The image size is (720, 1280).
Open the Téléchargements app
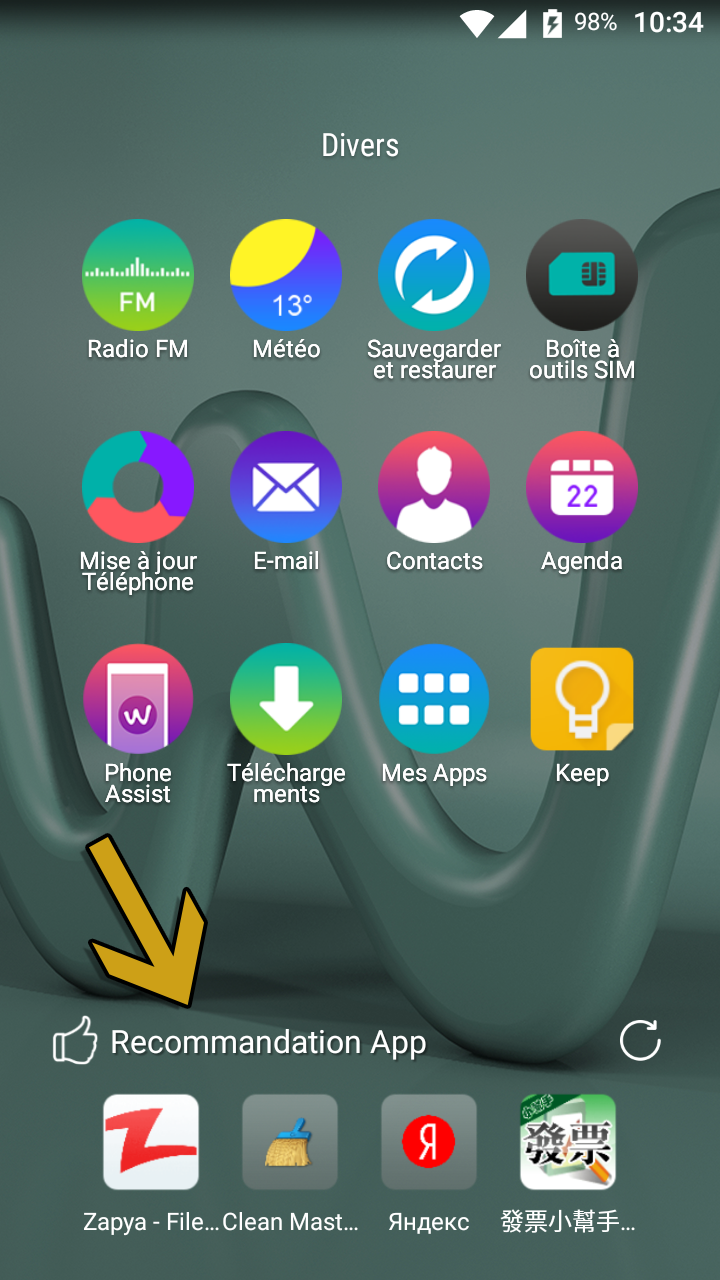(x=286, y=699)
